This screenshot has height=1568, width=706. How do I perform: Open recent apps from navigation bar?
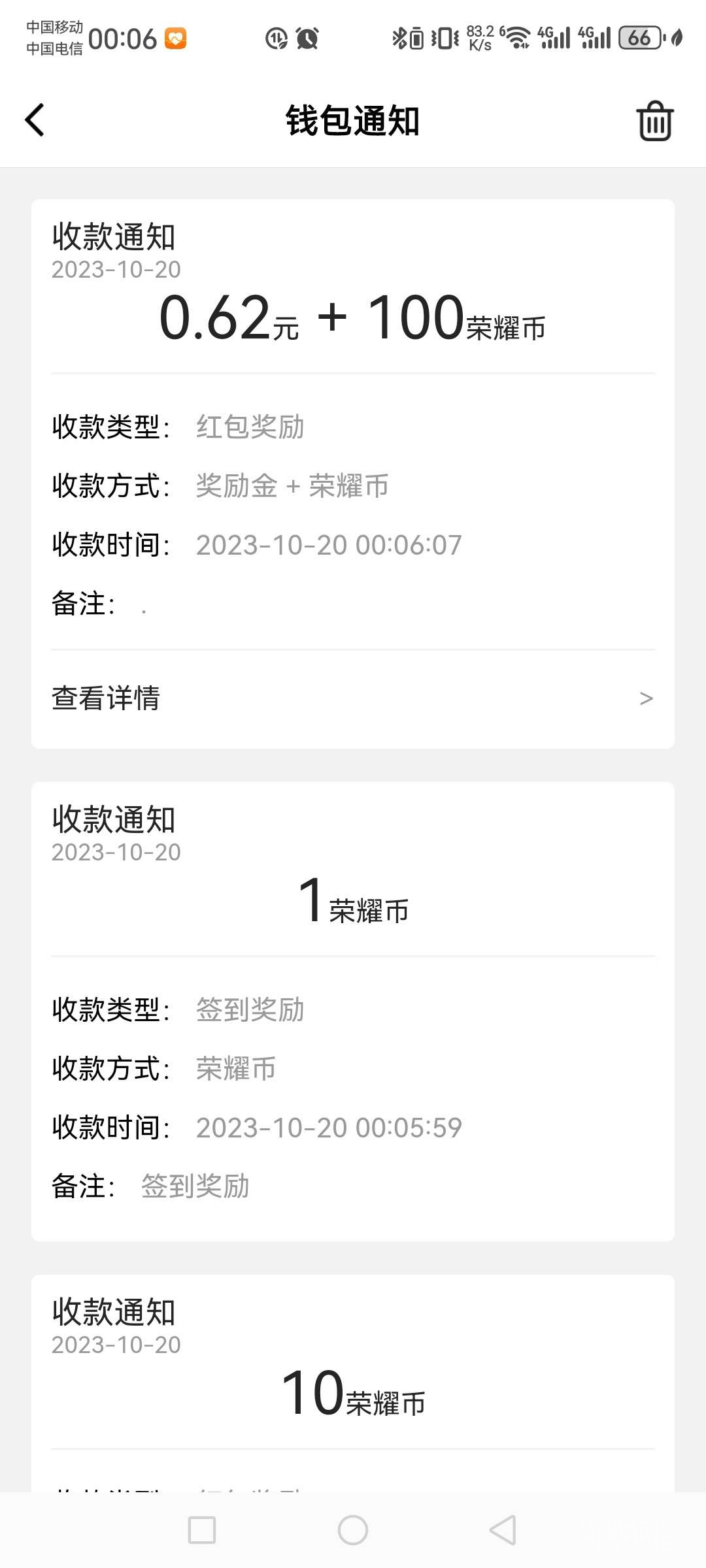[202, 1530]
